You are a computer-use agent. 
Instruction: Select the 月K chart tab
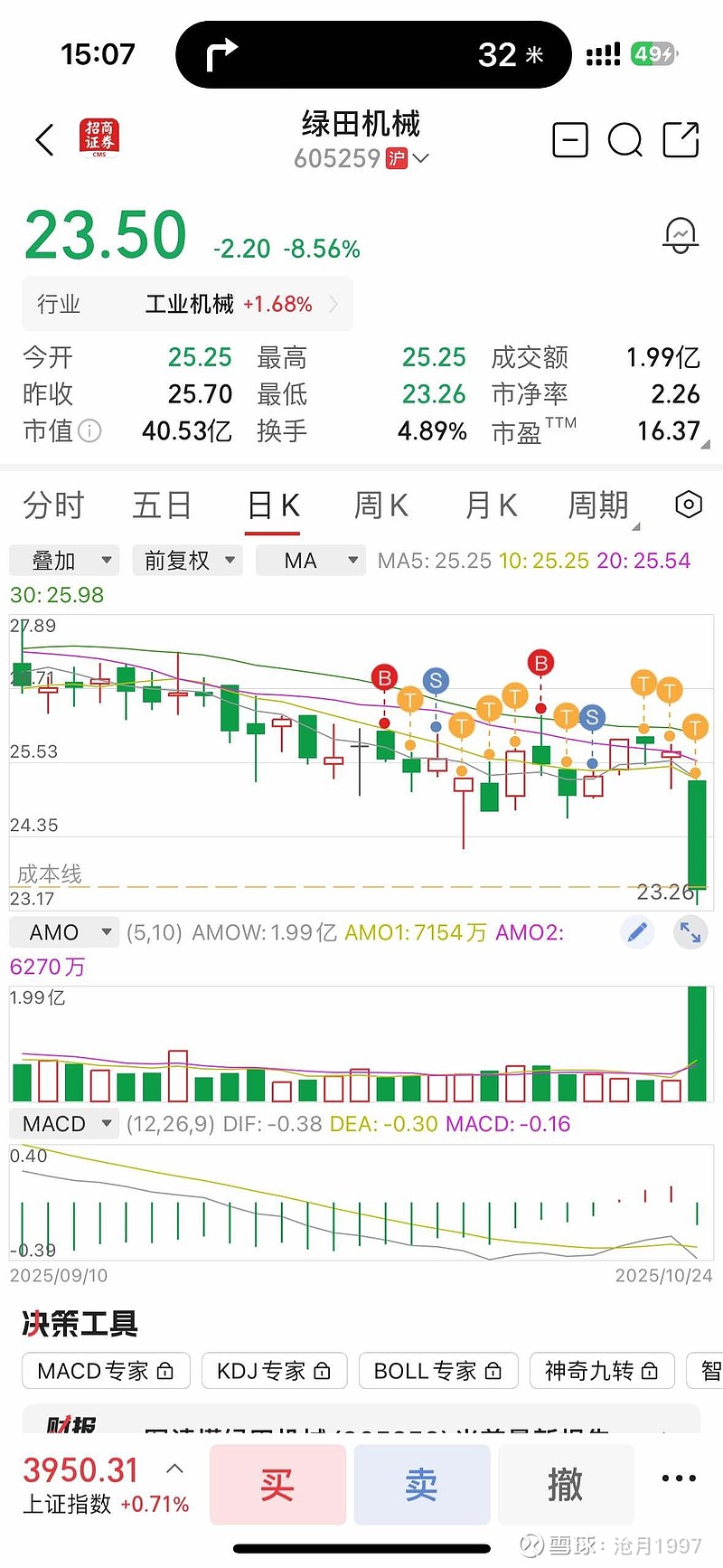click(x=491, y=505)
